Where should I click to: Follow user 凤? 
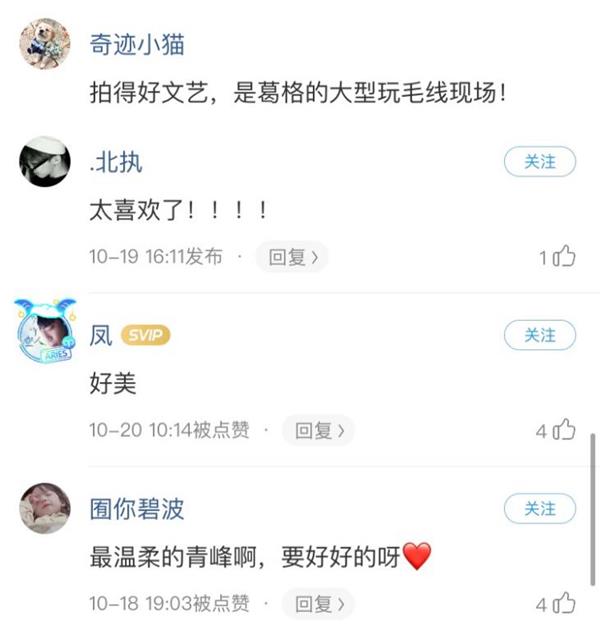coord(539,335)
